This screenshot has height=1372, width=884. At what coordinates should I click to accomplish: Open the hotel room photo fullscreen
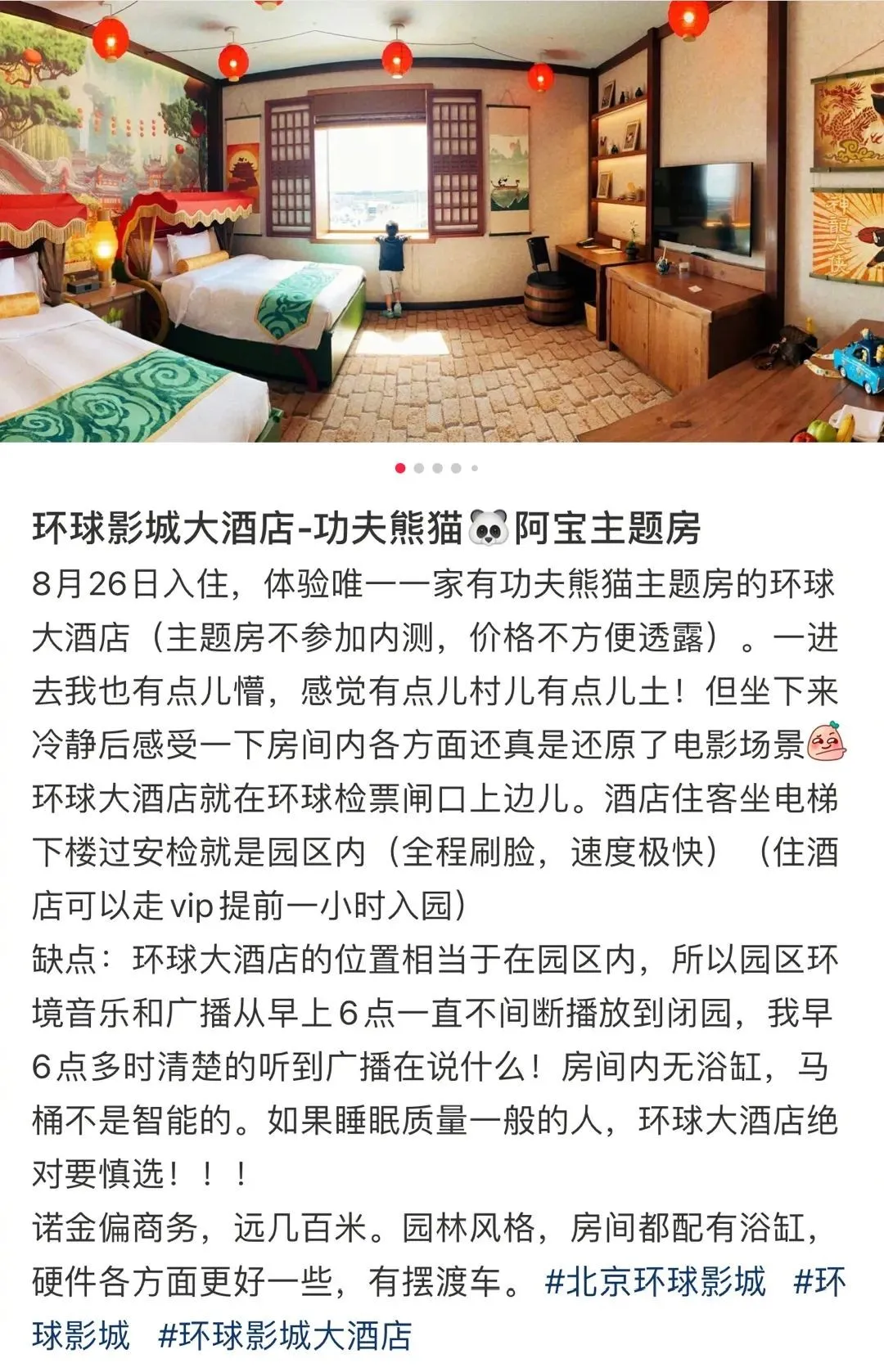tap(442, 221)
